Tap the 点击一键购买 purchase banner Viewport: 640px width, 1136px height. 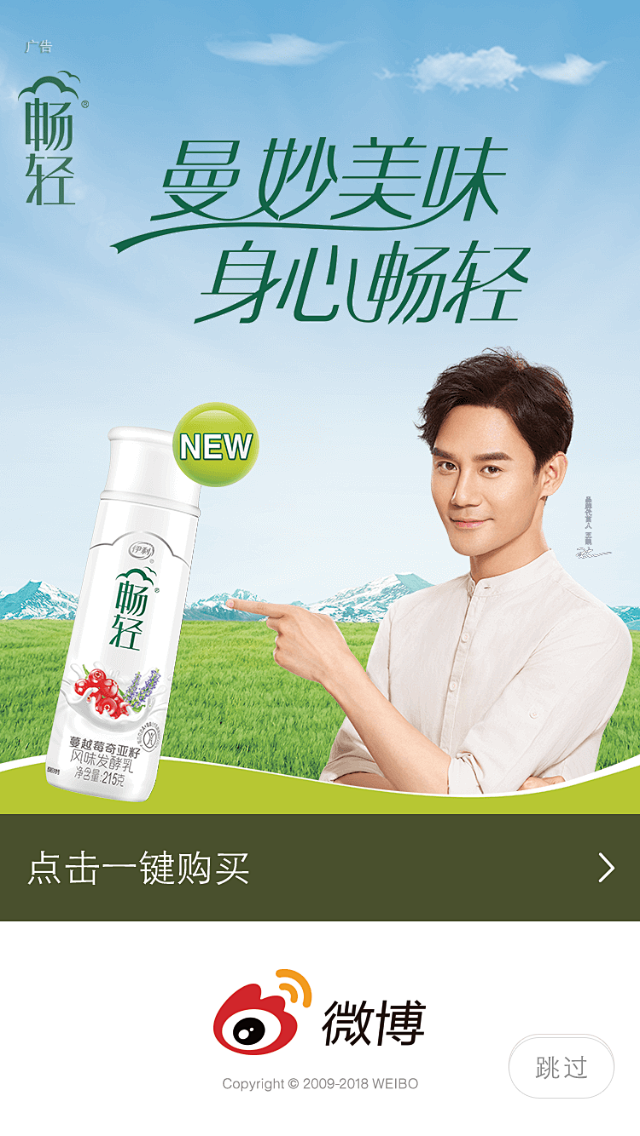click(320, 867)
